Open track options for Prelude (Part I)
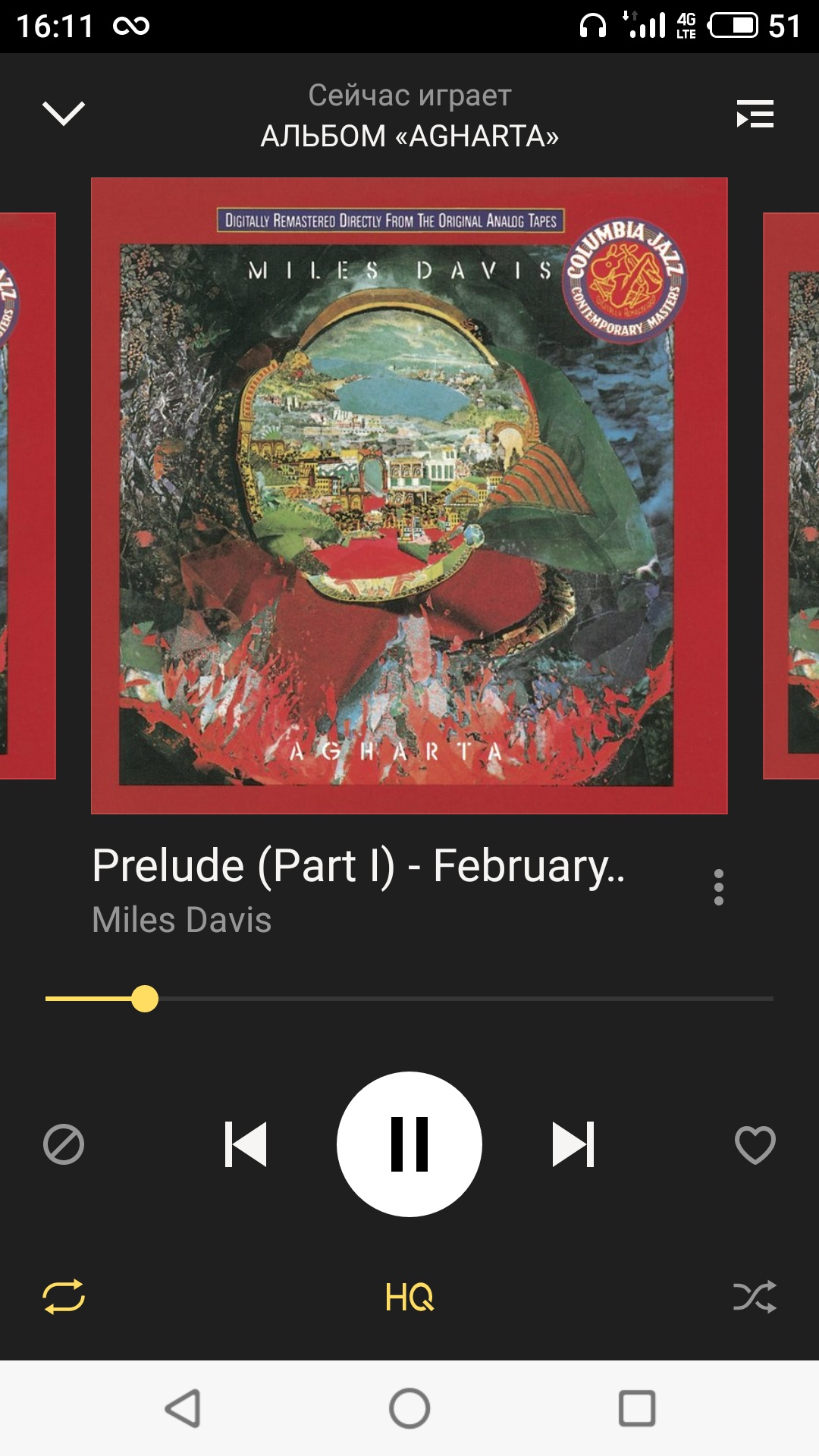819x1456 pixels. click(x=718, y=887)
